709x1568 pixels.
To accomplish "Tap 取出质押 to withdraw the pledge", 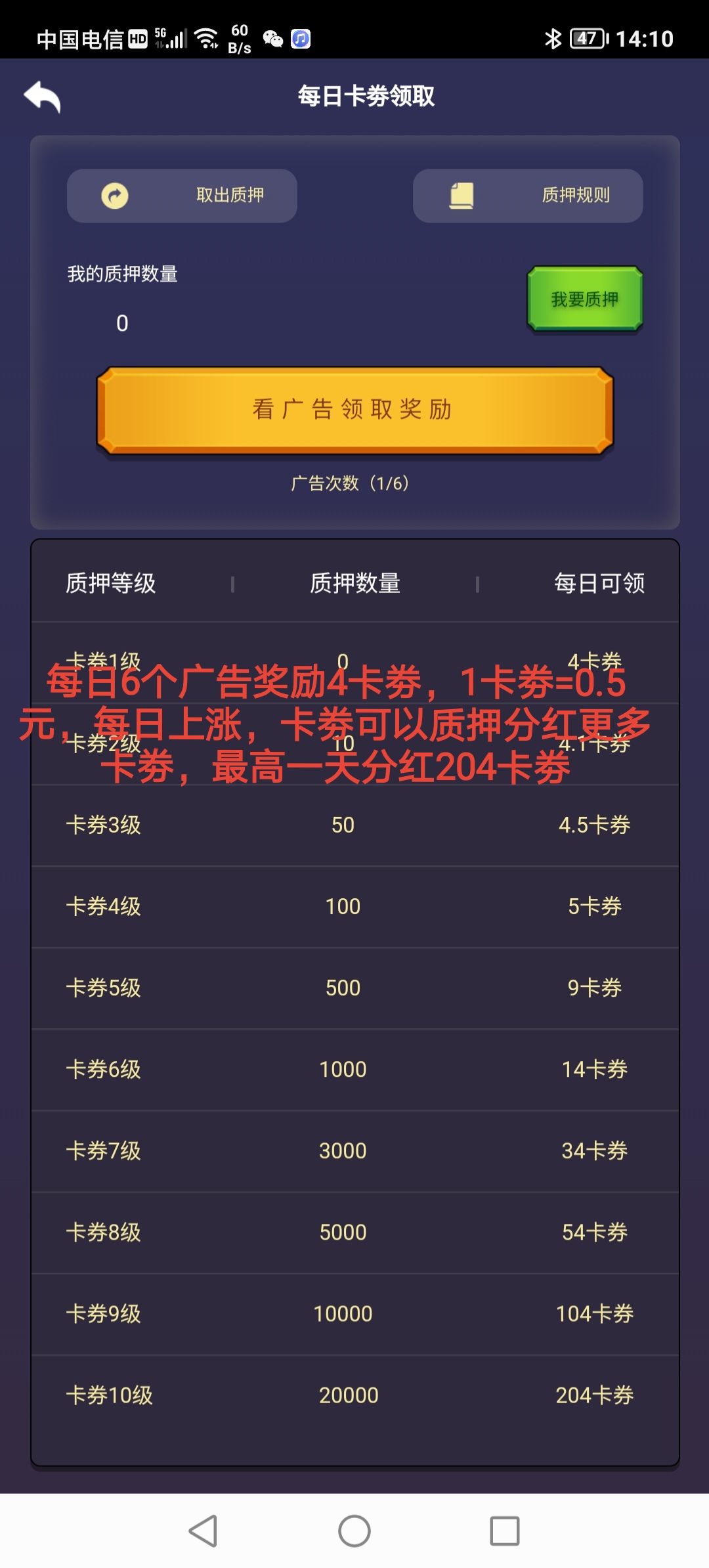I will [182, 196].
